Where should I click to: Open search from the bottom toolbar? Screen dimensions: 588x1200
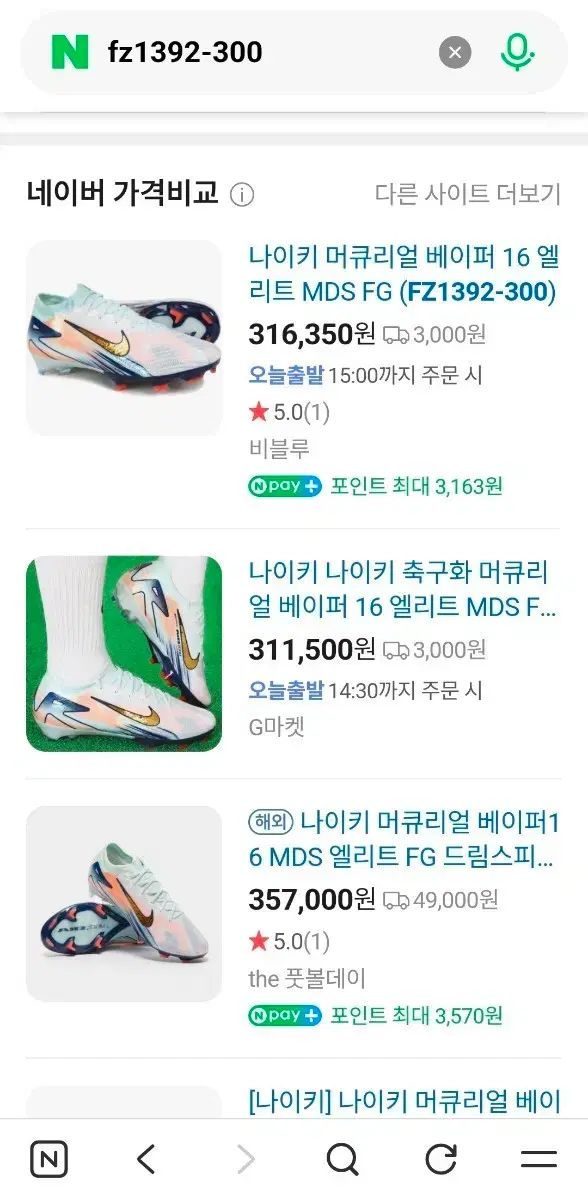pyautogui.click(x=342, y=1160)
